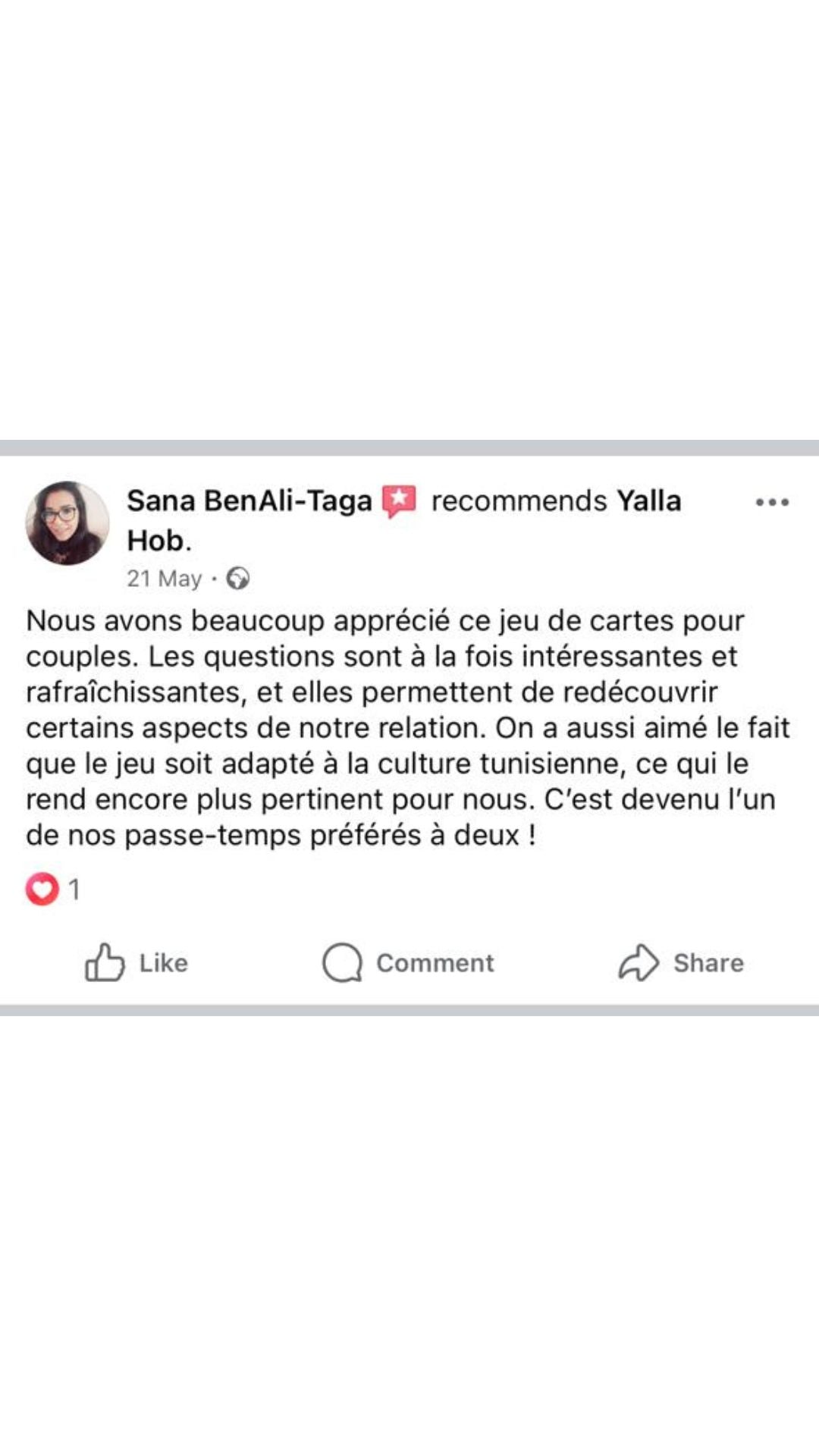Share this recommendation post
The width and height of the screenshot is (819, 1456).
point(681,963)
